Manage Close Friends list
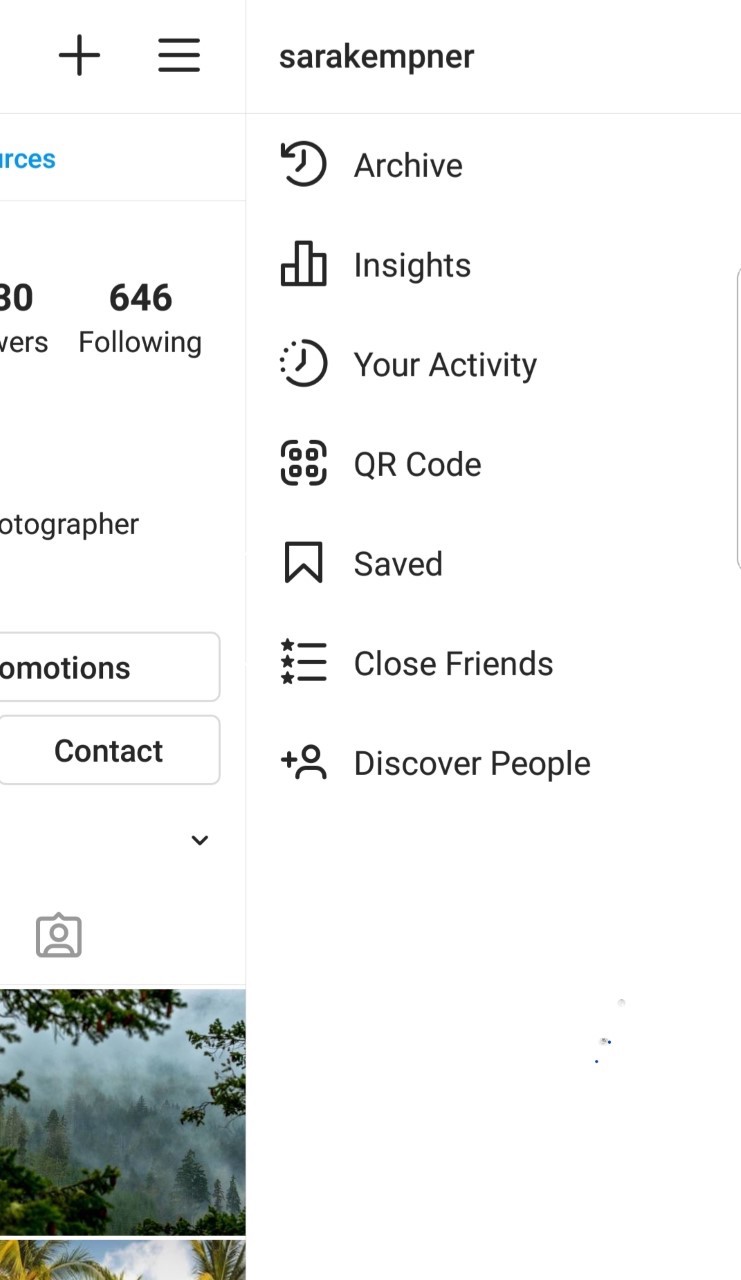The image size is (741, 1280). point(452,664)
